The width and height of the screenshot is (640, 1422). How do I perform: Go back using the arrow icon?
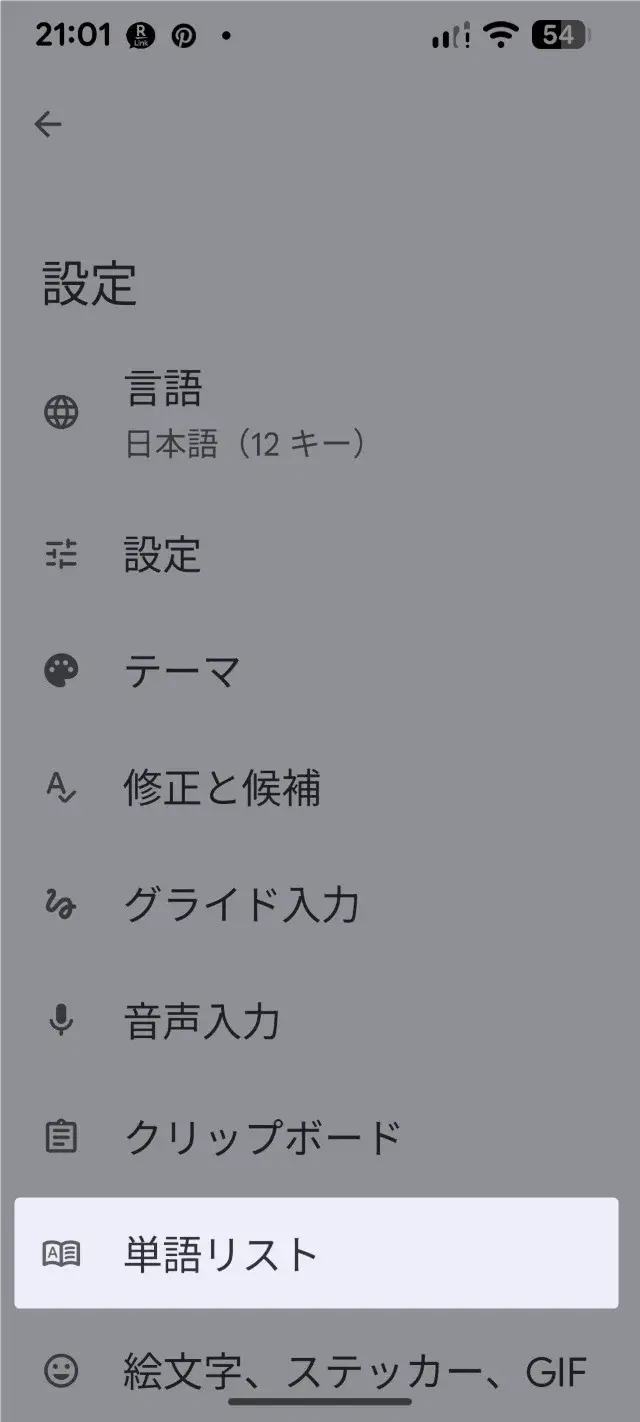(x=48, y=124)
